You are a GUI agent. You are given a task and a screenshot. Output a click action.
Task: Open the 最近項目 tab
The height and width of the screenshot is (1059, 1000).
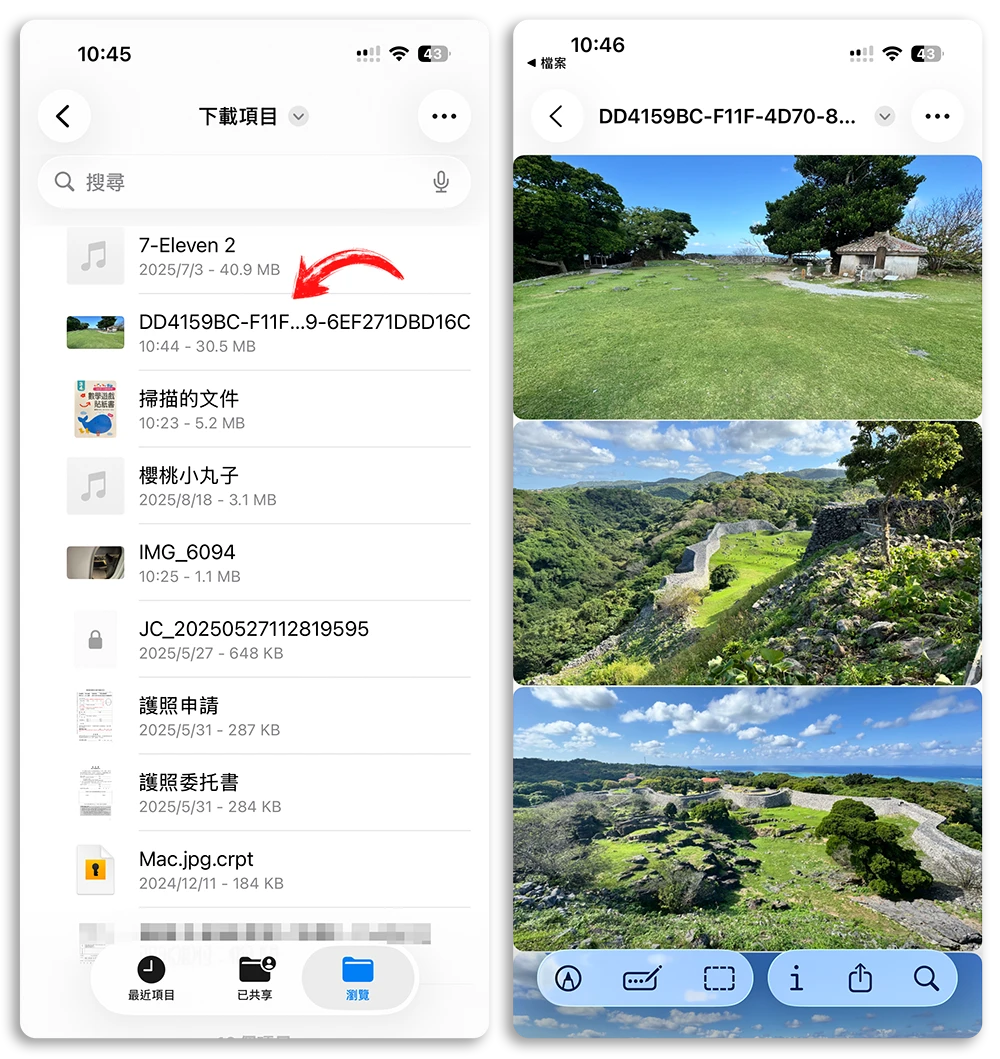pos(151,978)
